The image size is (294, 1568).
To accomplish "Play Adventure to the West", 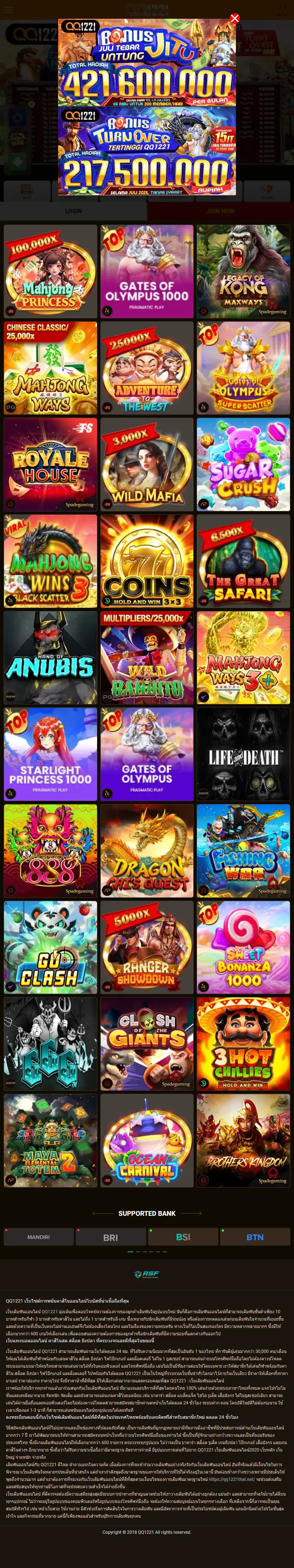I will [x=147, y=368].
